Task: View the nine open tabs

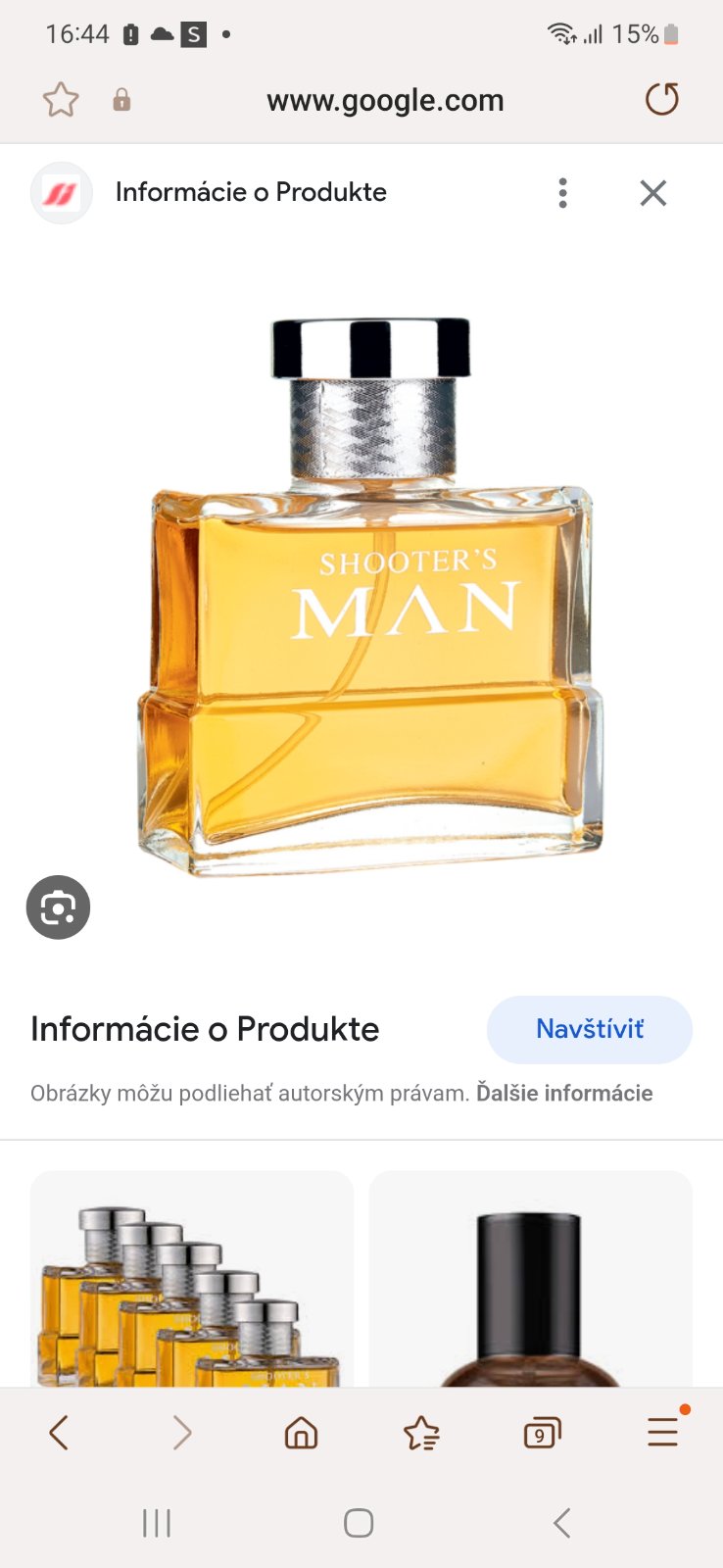Action: [542, 1433]
